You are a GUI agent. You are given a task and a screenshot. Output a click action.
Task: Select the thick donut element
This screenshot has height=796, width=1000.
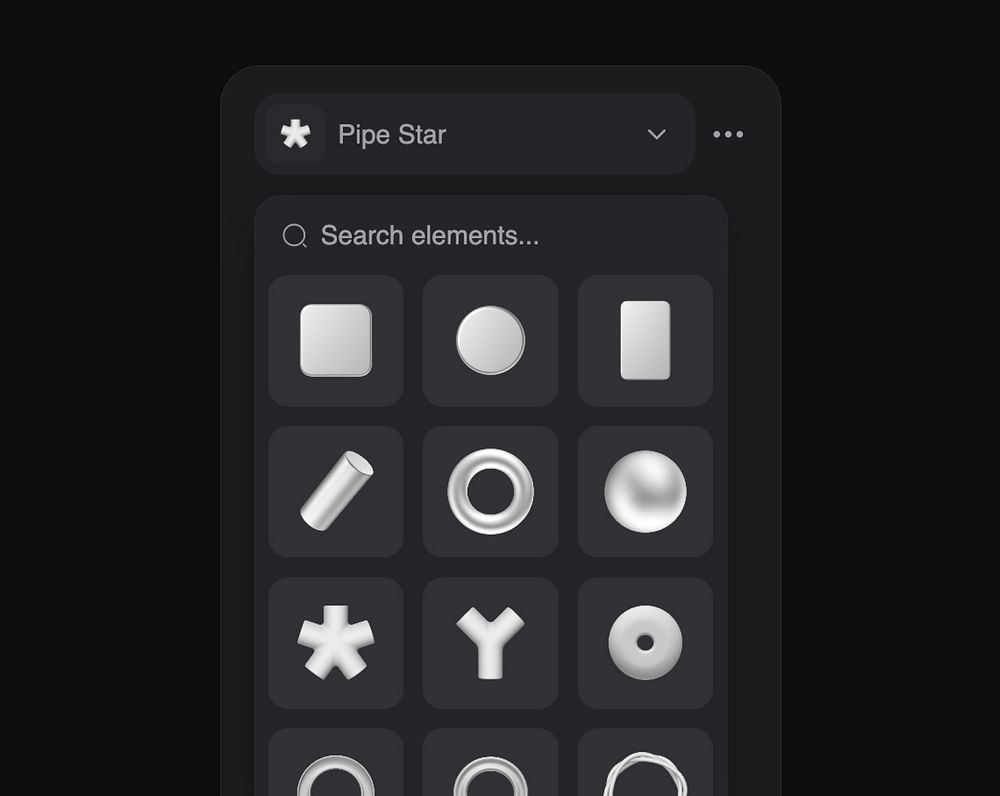pos(645,642)
